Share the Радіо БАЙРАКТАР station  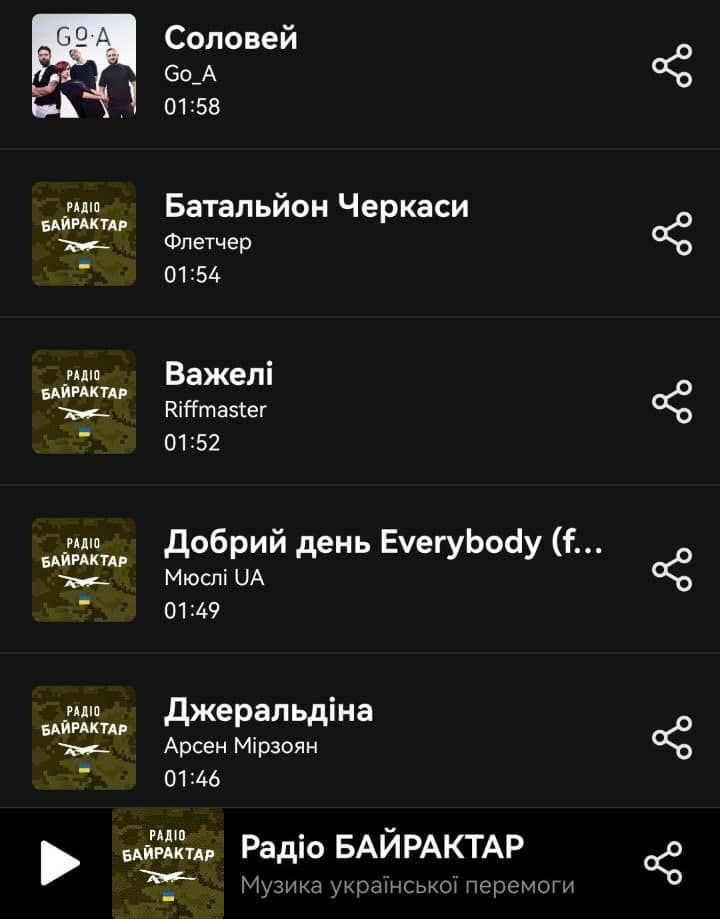click(x=663, y=863)
